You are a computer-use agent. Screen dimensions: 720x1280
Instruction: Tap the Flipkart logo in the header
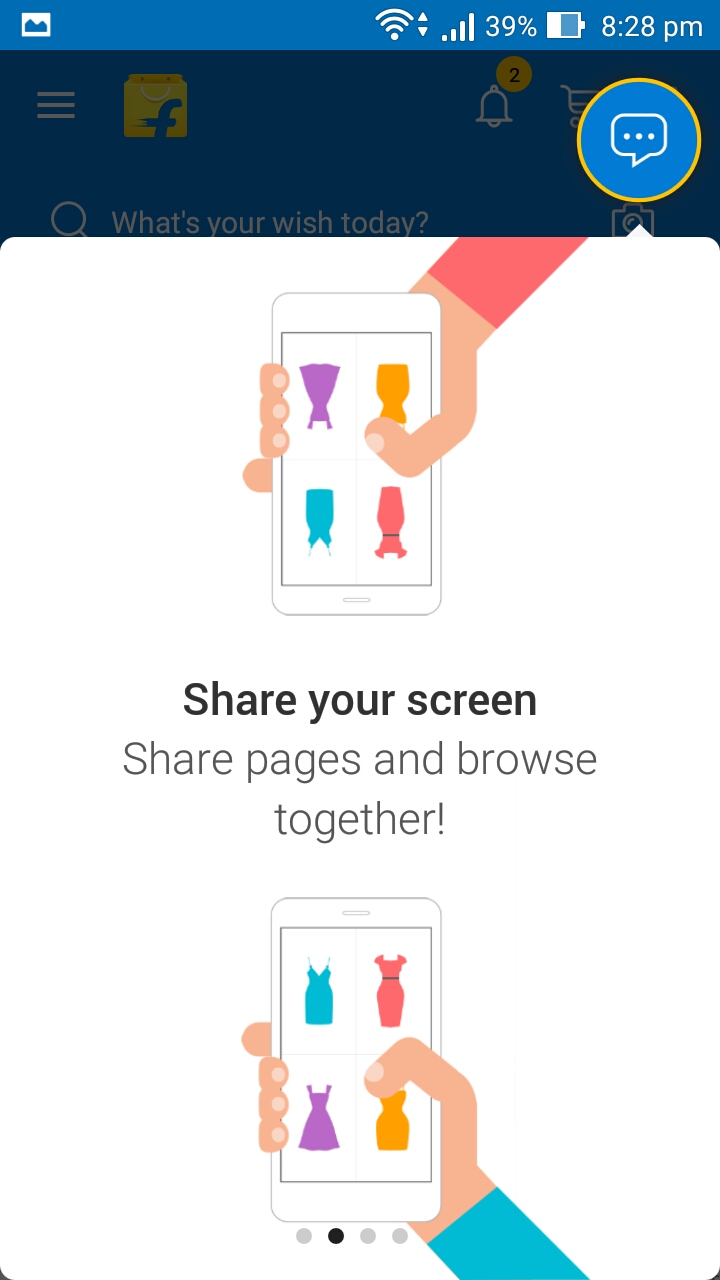(155, 106)
